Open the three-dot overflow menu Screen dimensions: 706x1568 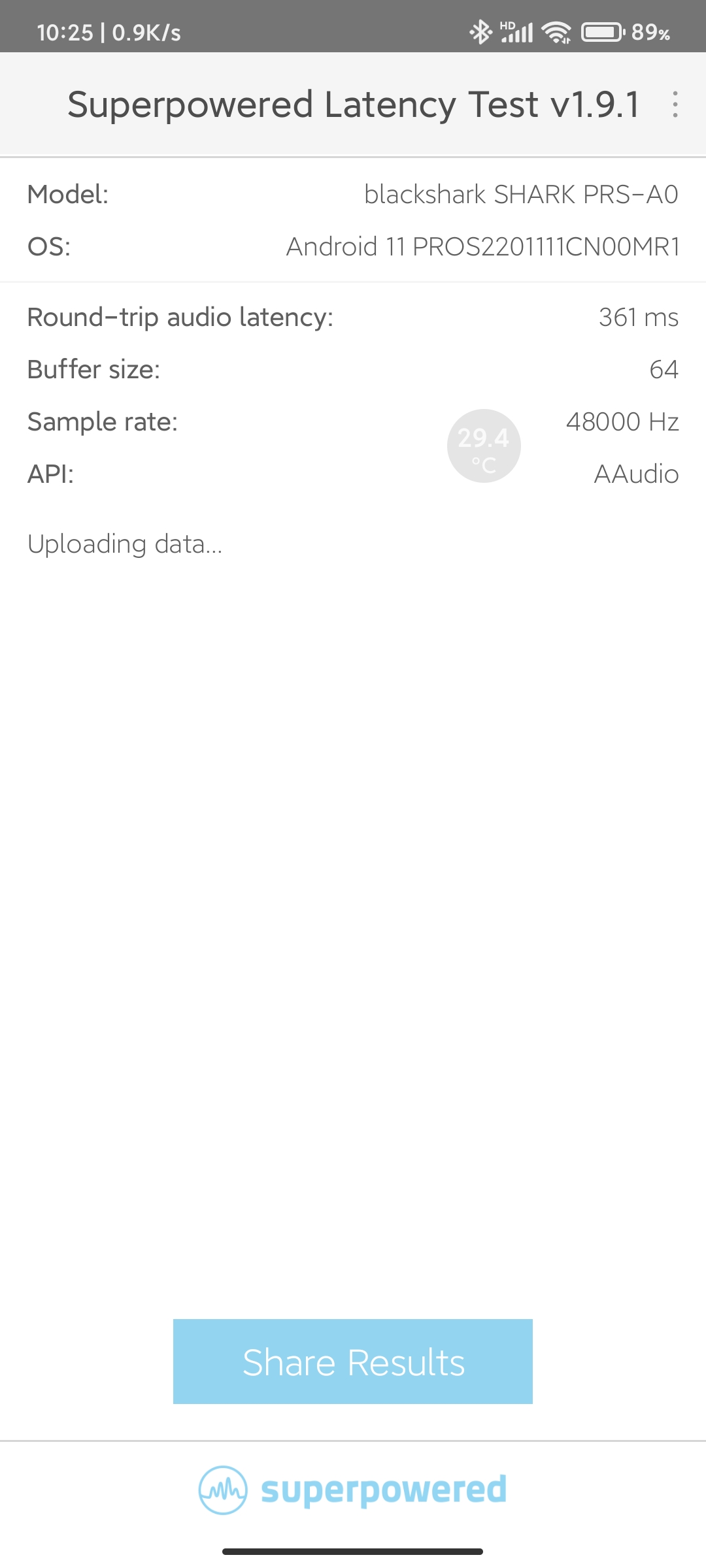pyautogui.click(x=675, y=105)
